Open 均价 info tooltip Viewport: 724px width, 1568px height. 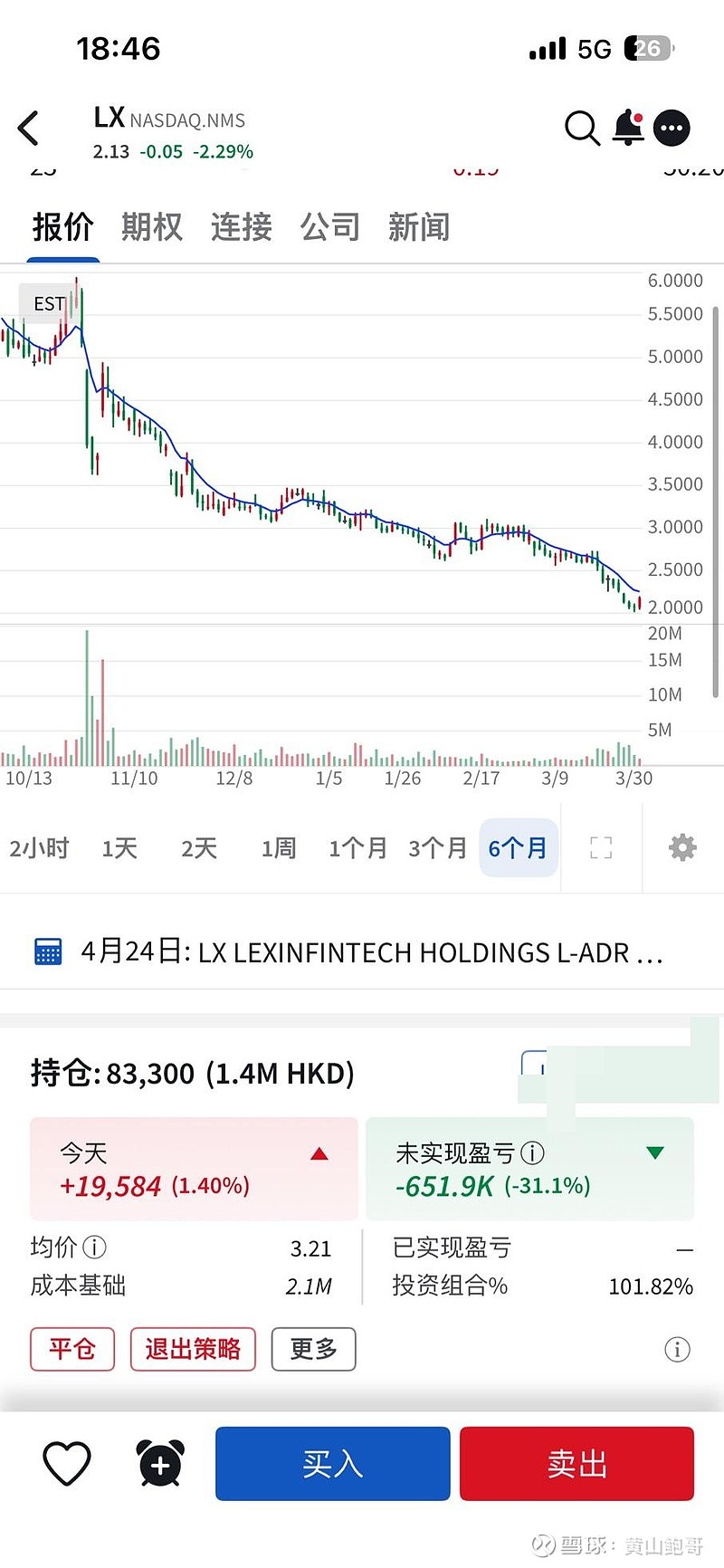pyautogui.click(x=94, y=1247)
